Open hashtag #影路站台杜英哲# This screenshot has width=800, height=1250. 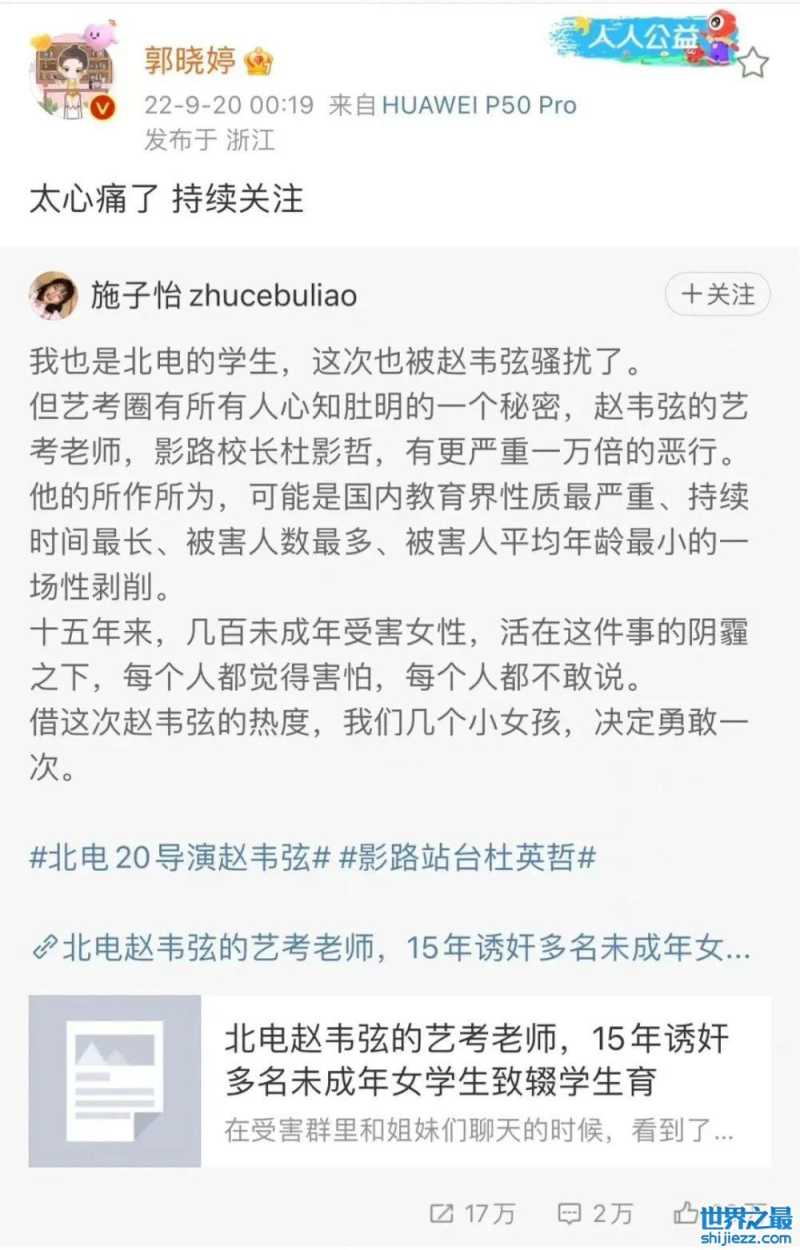coord(468,859)
